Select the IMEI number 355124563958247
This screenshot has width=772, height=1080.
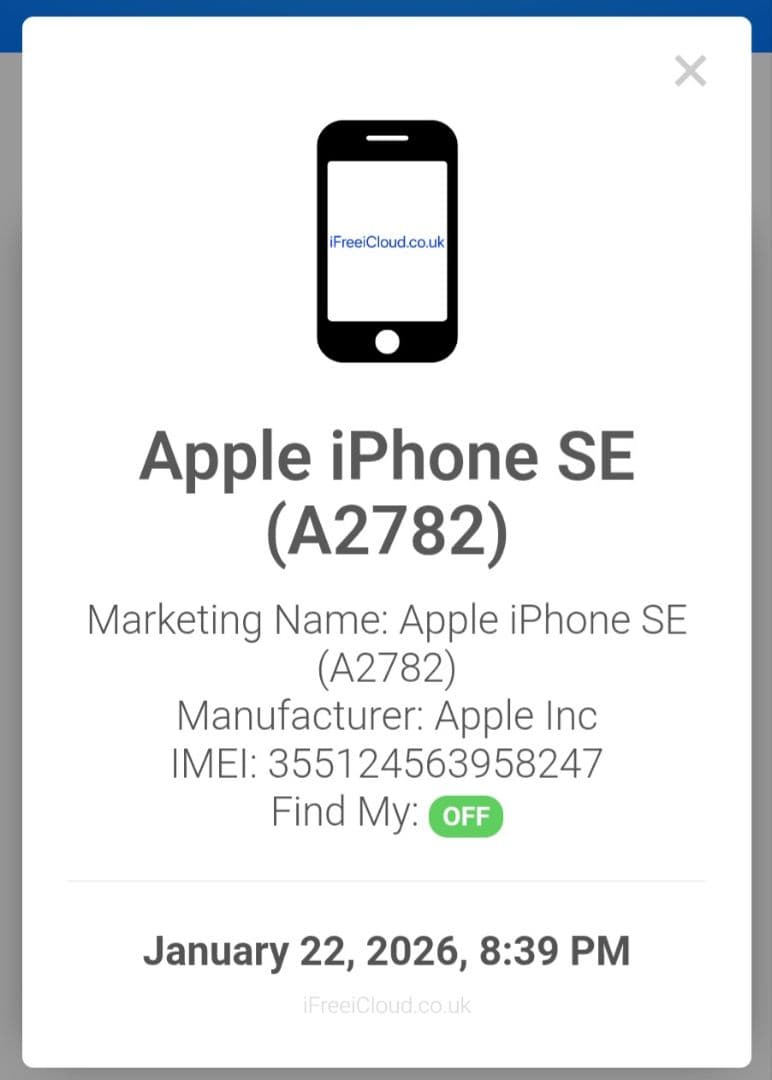pos(386,763)
